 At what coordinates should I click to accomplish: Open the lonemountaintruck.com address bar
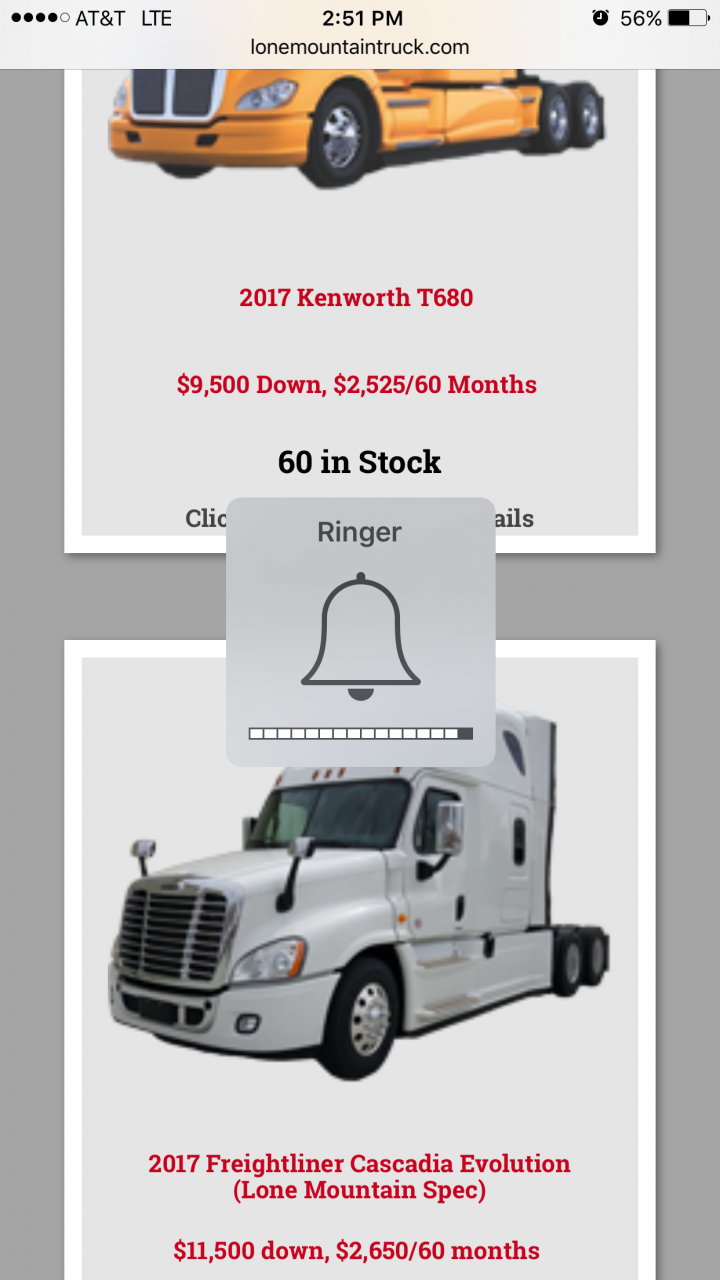click(360, 47)
